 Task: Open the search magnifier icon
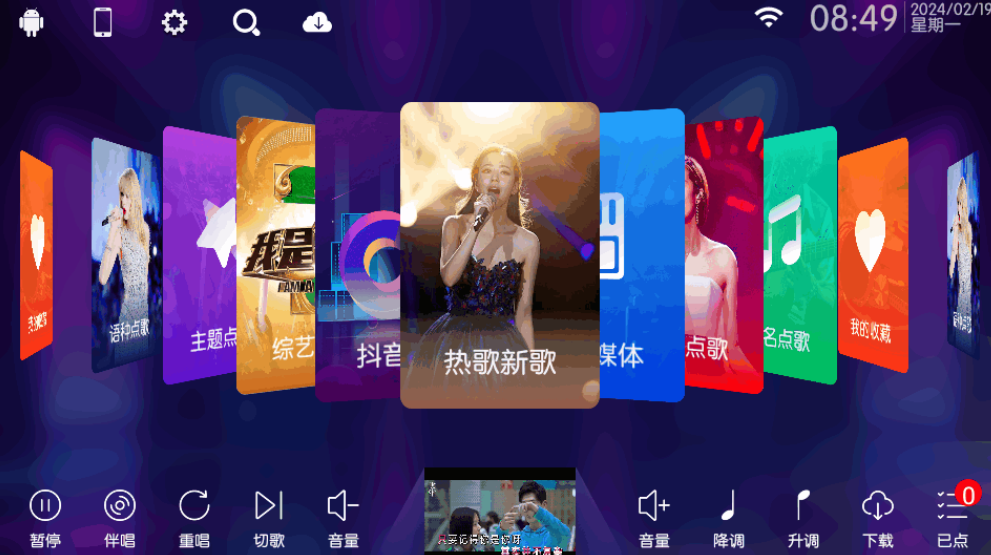click(246, 22)
